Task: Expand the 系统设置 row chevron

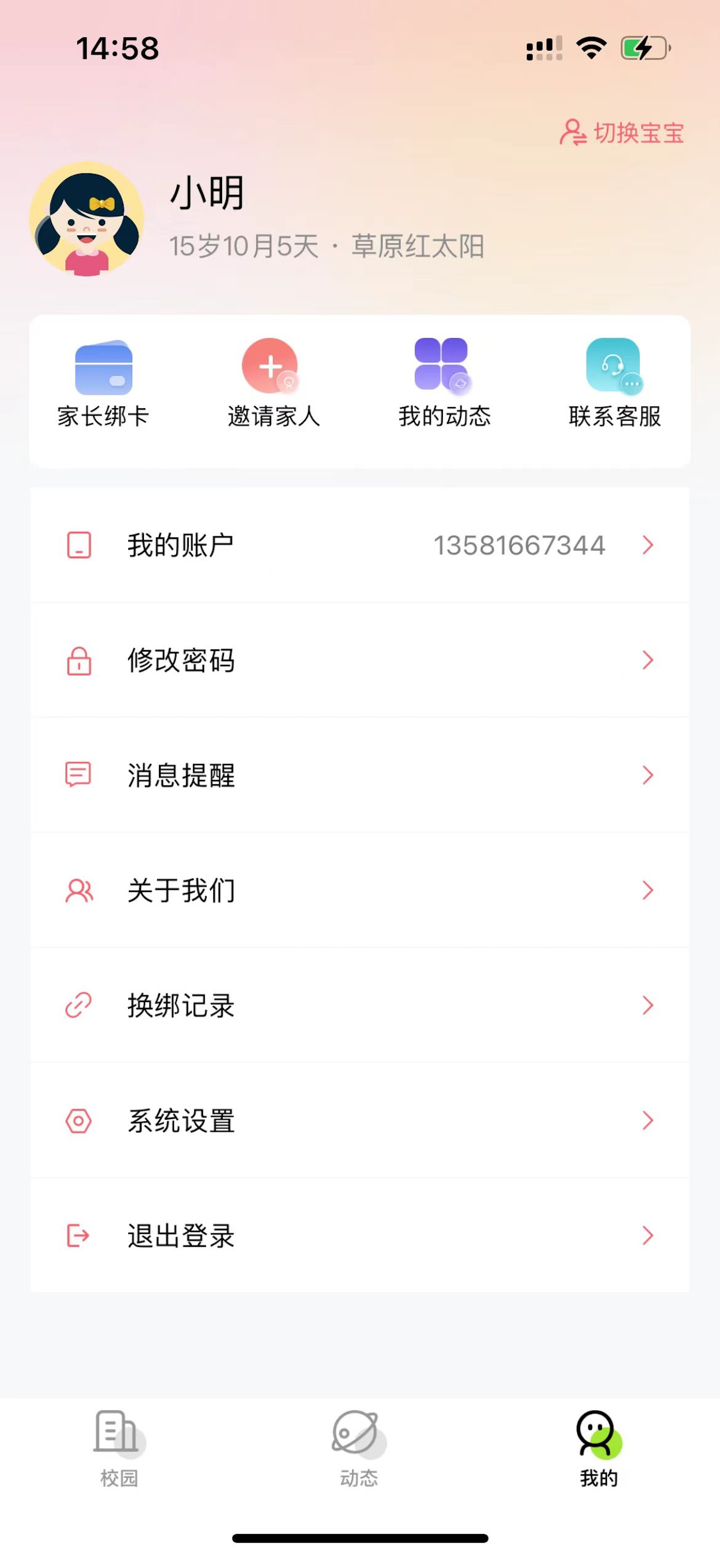Action: 647,1121
